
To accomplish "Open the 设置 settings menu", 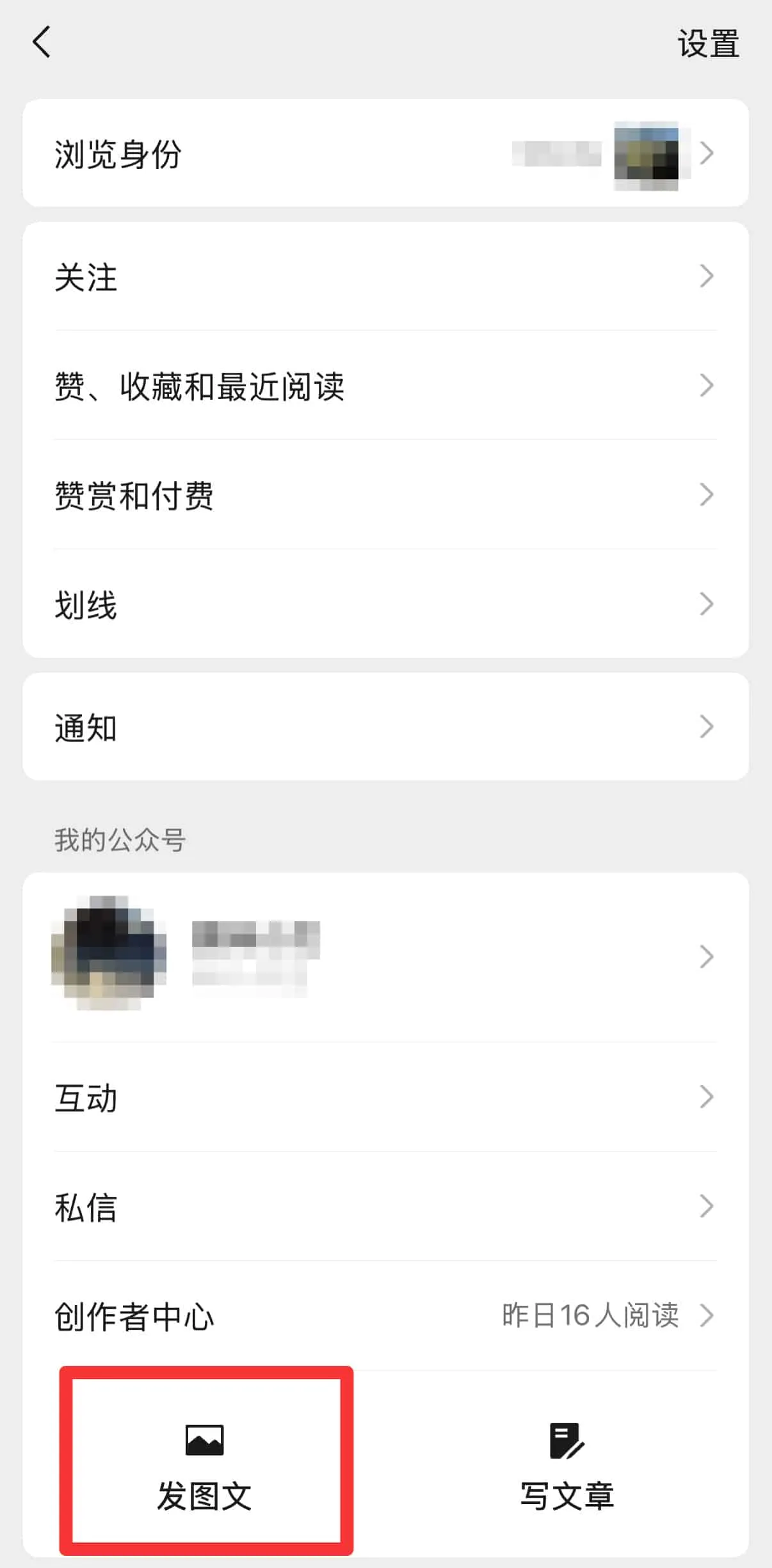I will [707, 45].
